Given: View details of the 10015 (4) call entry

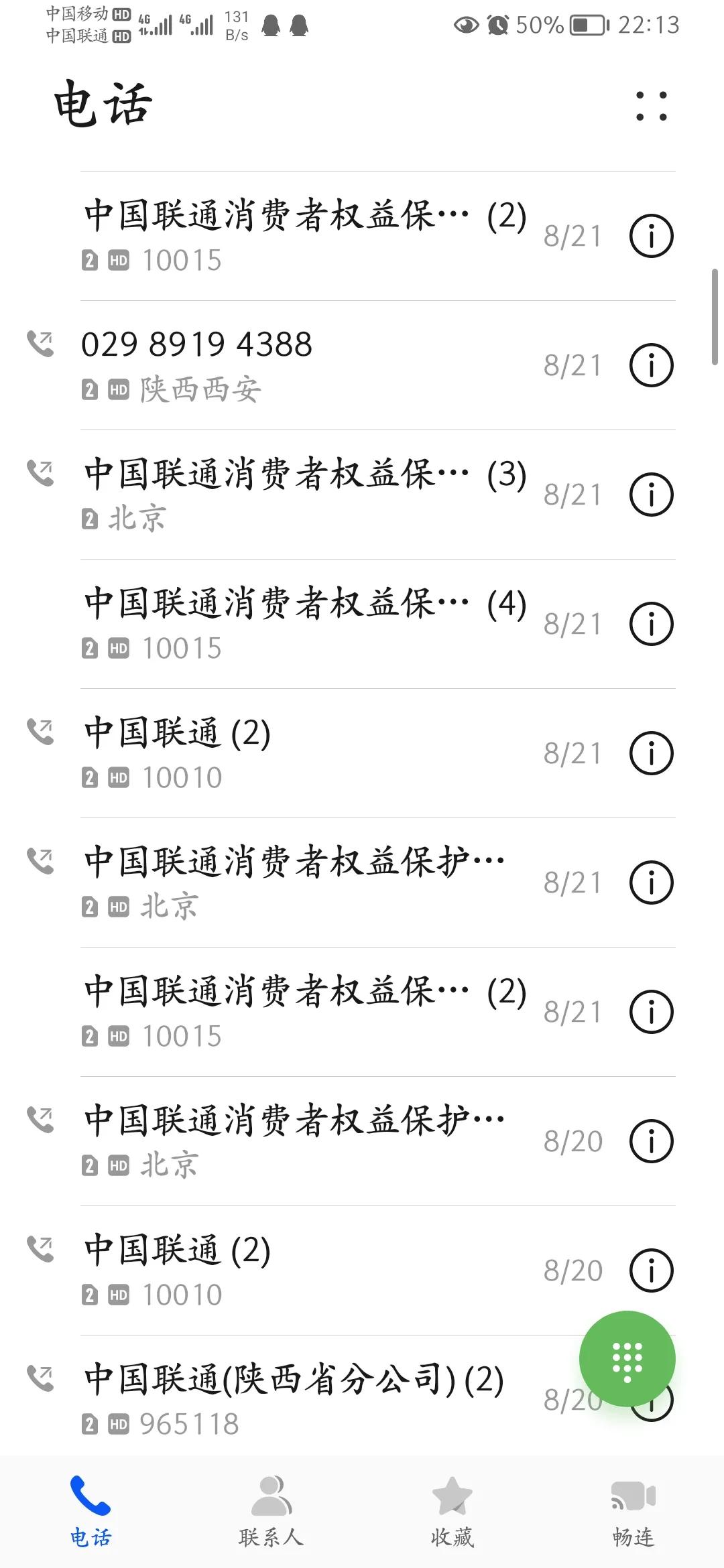Looking at the screenshot, I should pos(651,624).
